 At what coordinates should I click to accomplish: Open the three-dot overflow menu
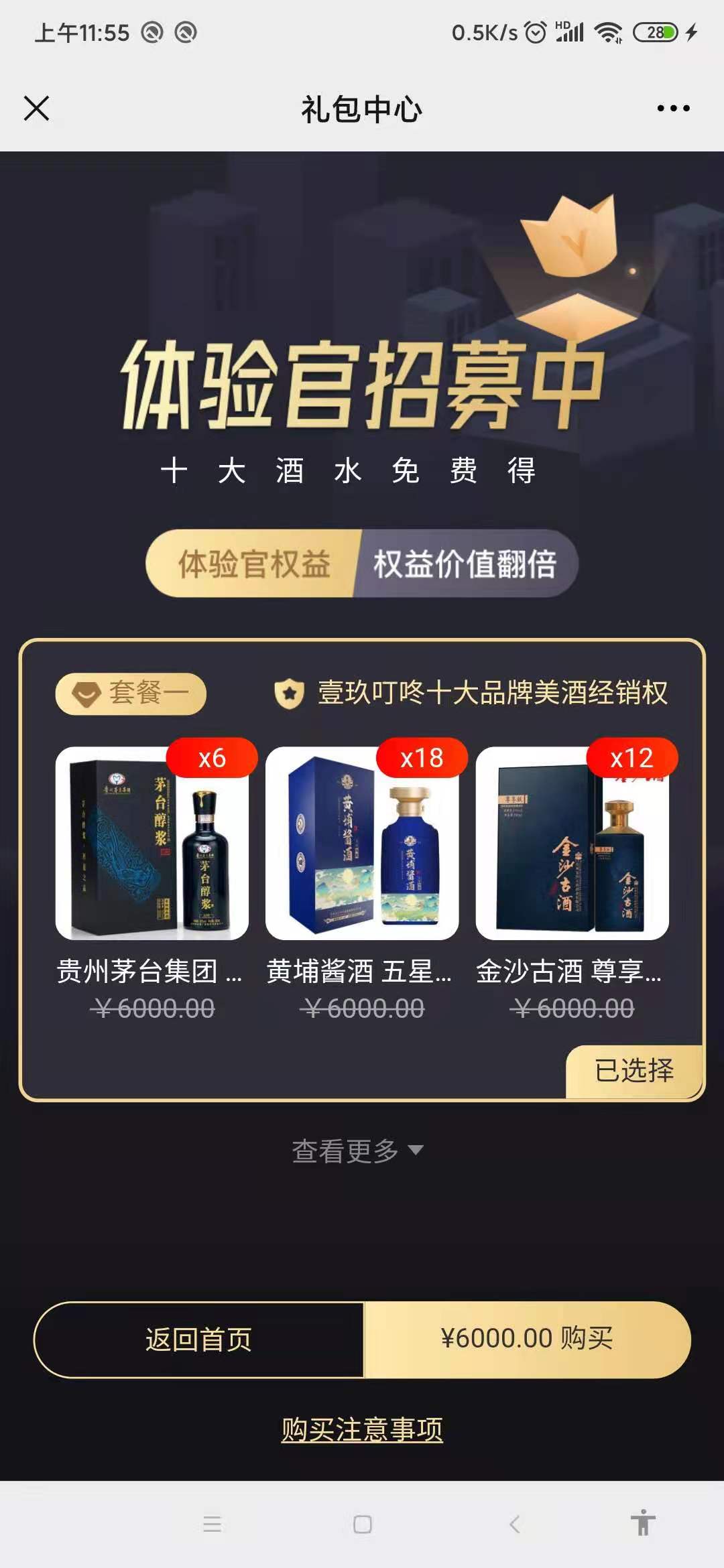pyautogui.click(x=673, y=108)
